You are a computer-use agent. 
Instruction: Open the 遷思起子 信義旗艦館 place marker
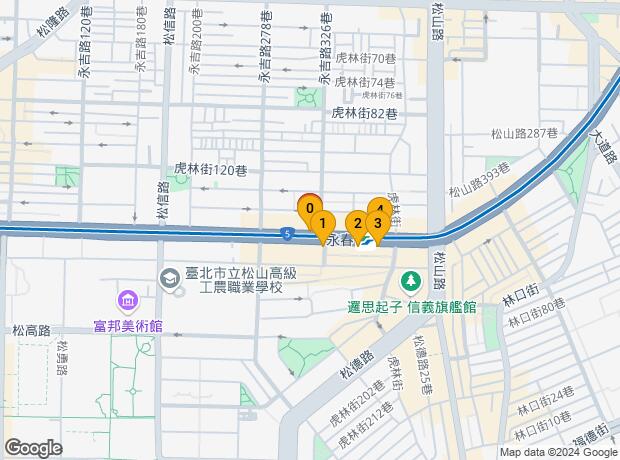pyautogui.click(x=409, y=277)
